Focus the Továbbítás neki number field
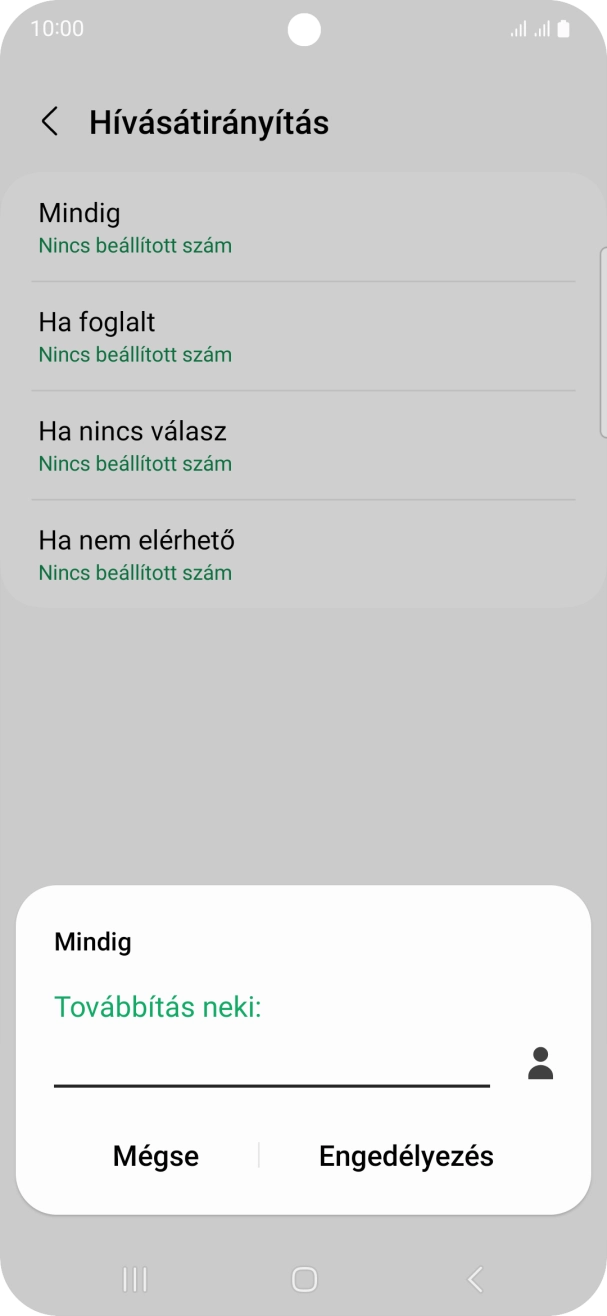The height and width of the screenshot is (1316, 607). point(271,1064)
